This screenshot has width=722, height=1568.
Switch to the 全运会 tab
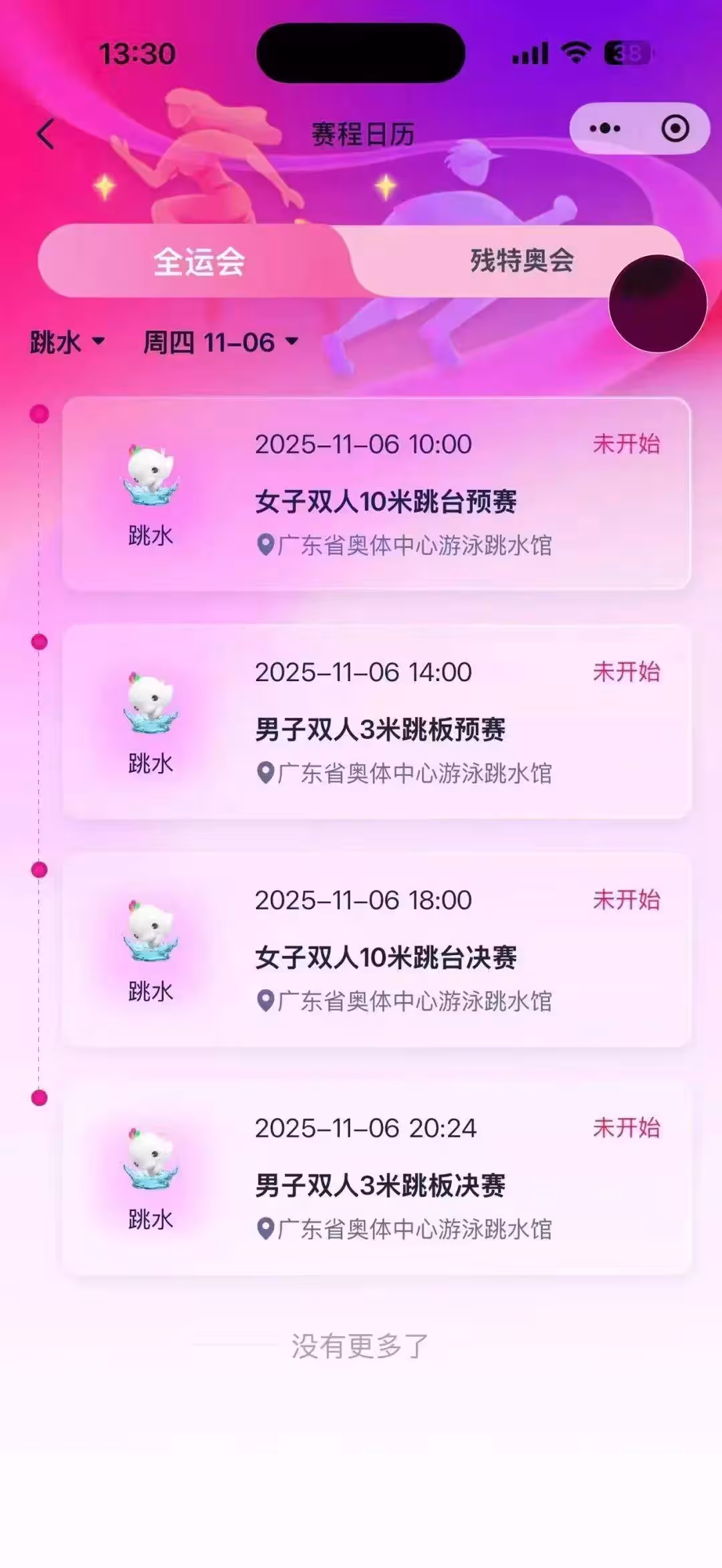(x=199, y=261)
